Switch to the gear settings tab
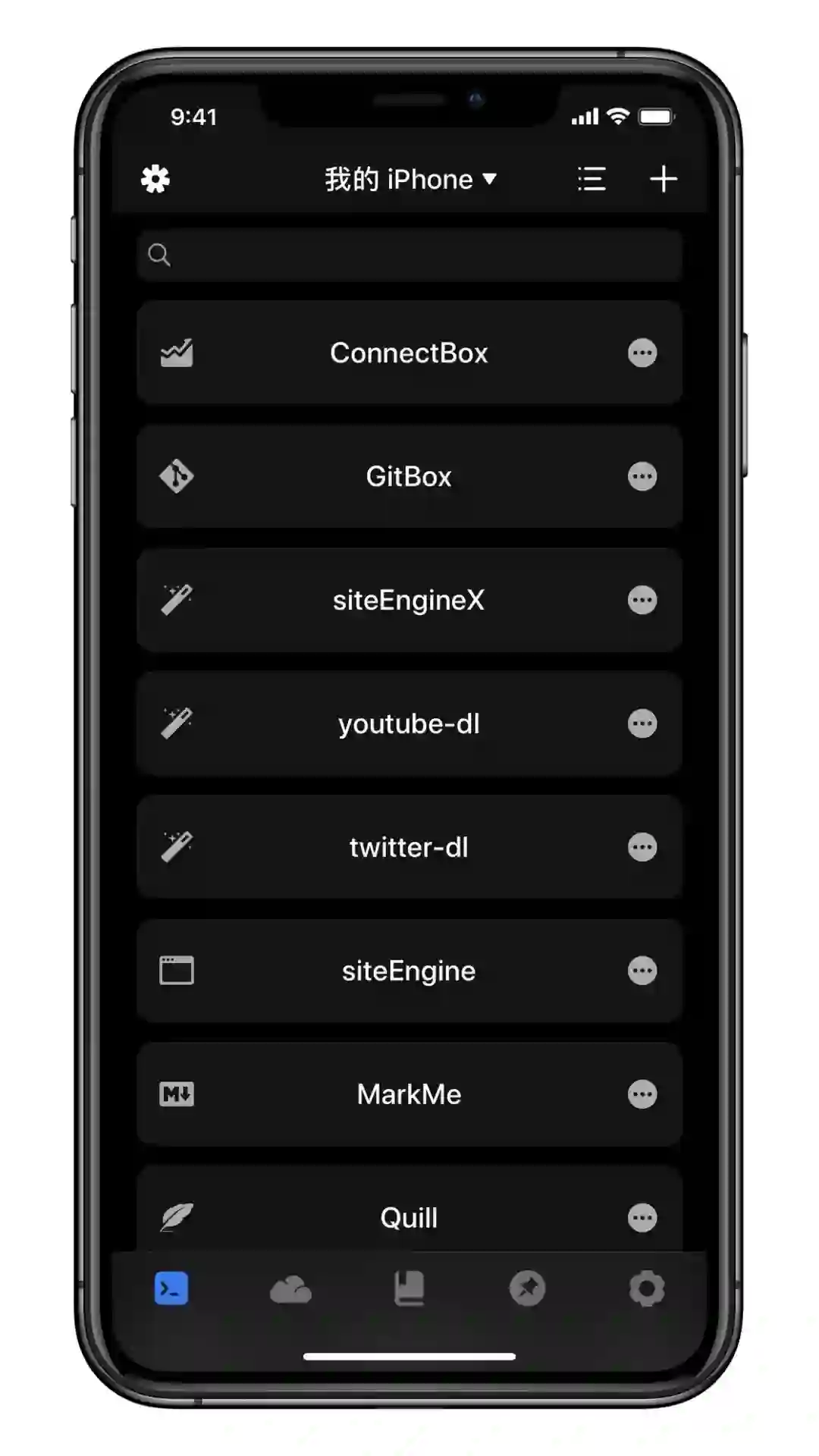 [x=647, y=1289]
